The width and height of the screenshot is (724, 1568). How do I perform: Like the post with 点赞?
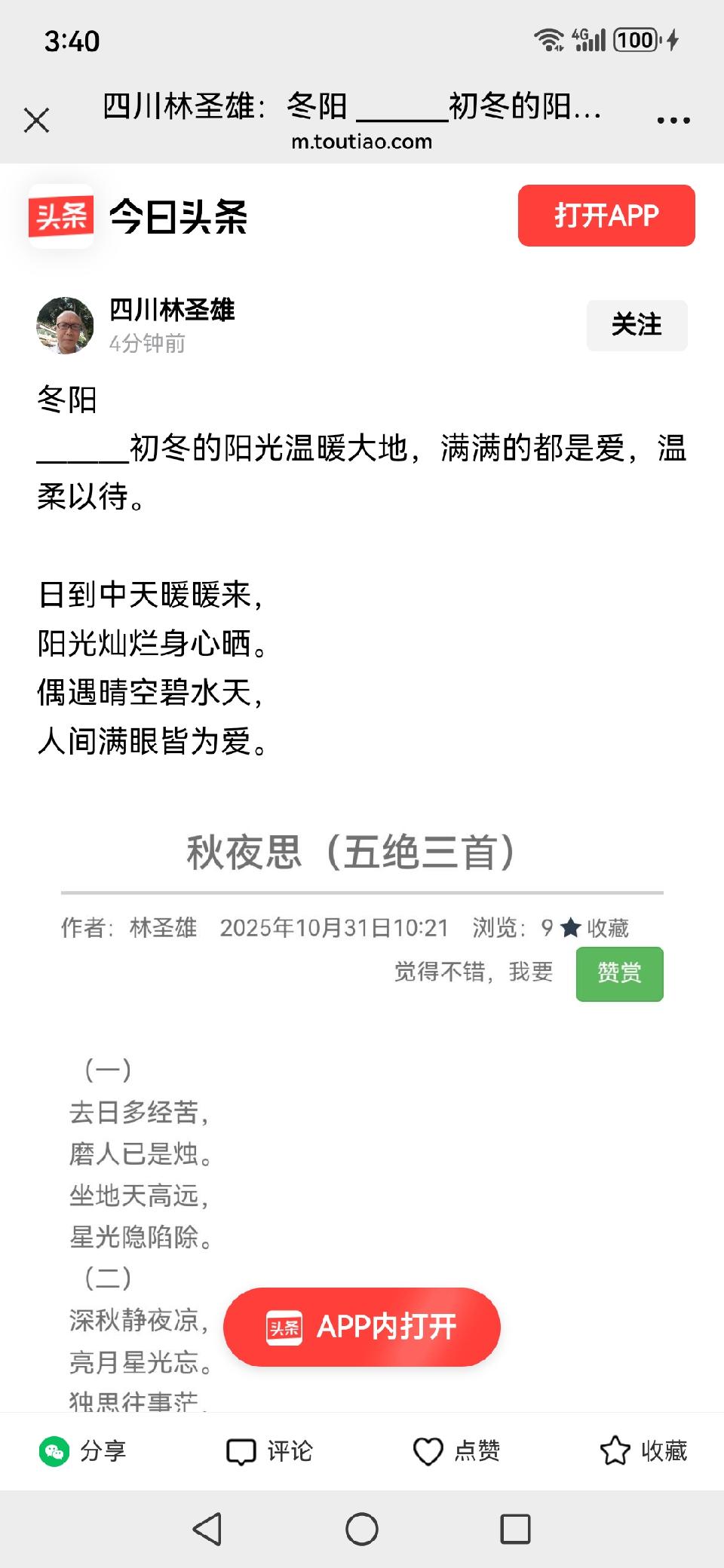pyautogui.click(x=457, y=1450)
